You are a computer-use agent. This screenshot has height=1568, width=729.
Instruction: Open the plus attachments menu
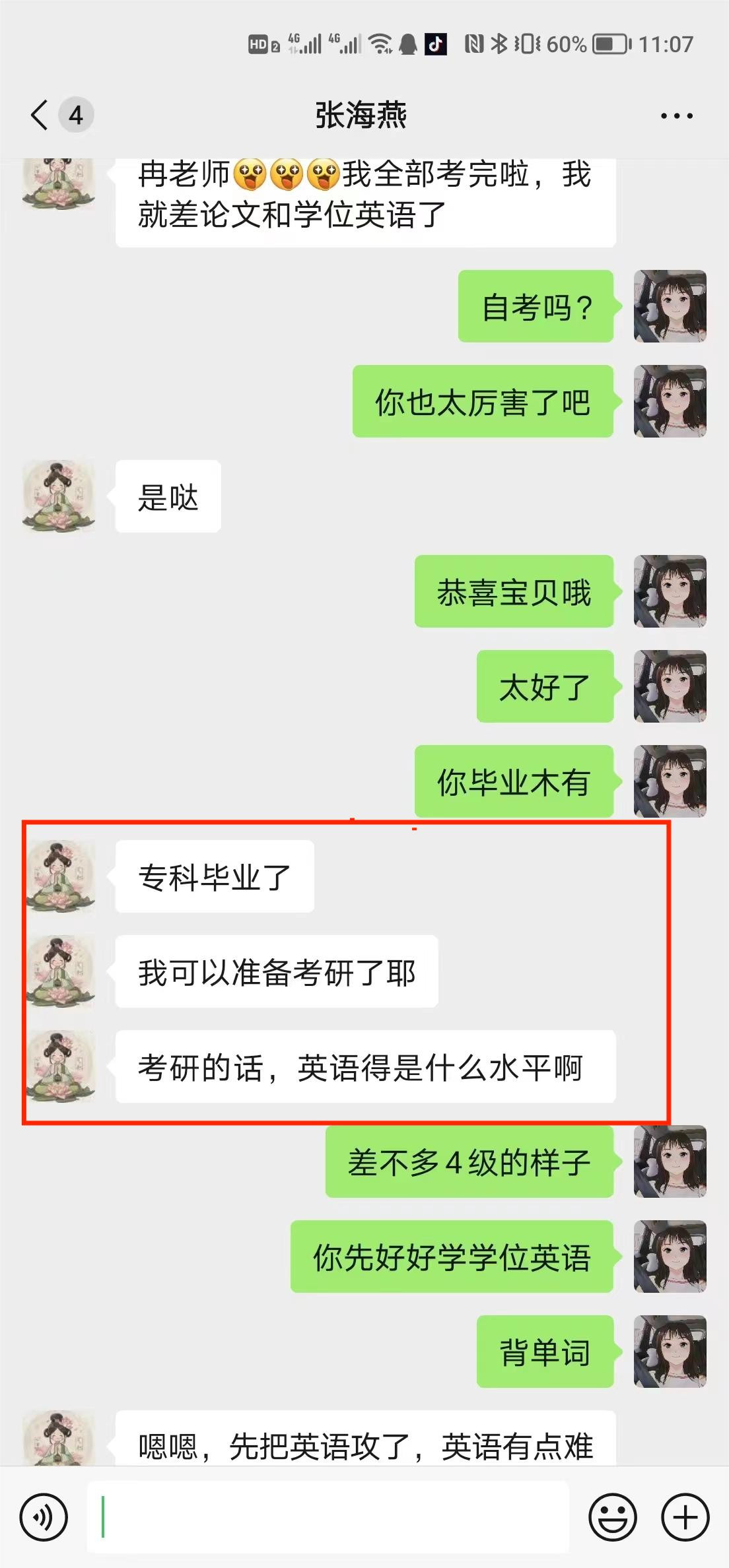coord(685,1517)
